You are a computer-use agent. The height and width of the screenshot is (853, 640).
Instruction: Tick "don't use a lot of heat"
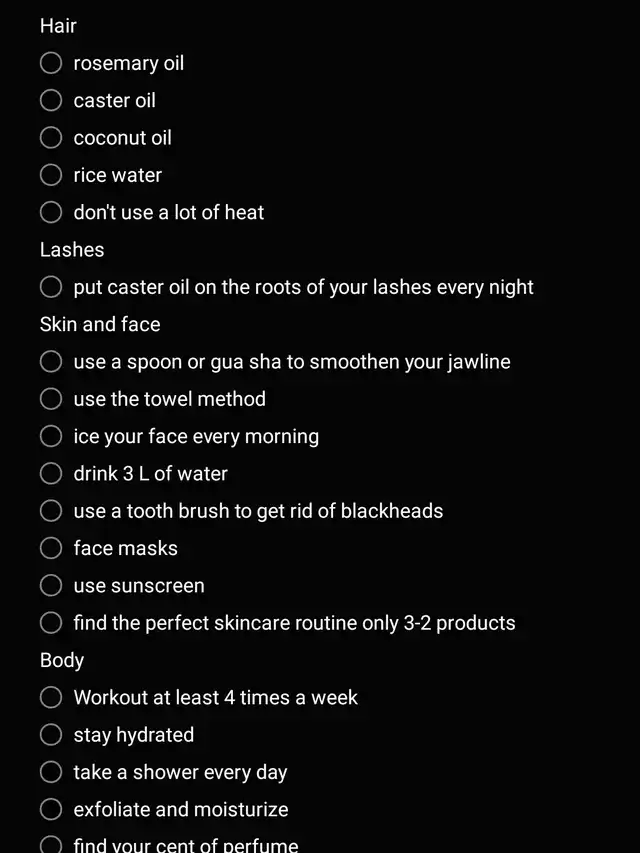(51, 212)
